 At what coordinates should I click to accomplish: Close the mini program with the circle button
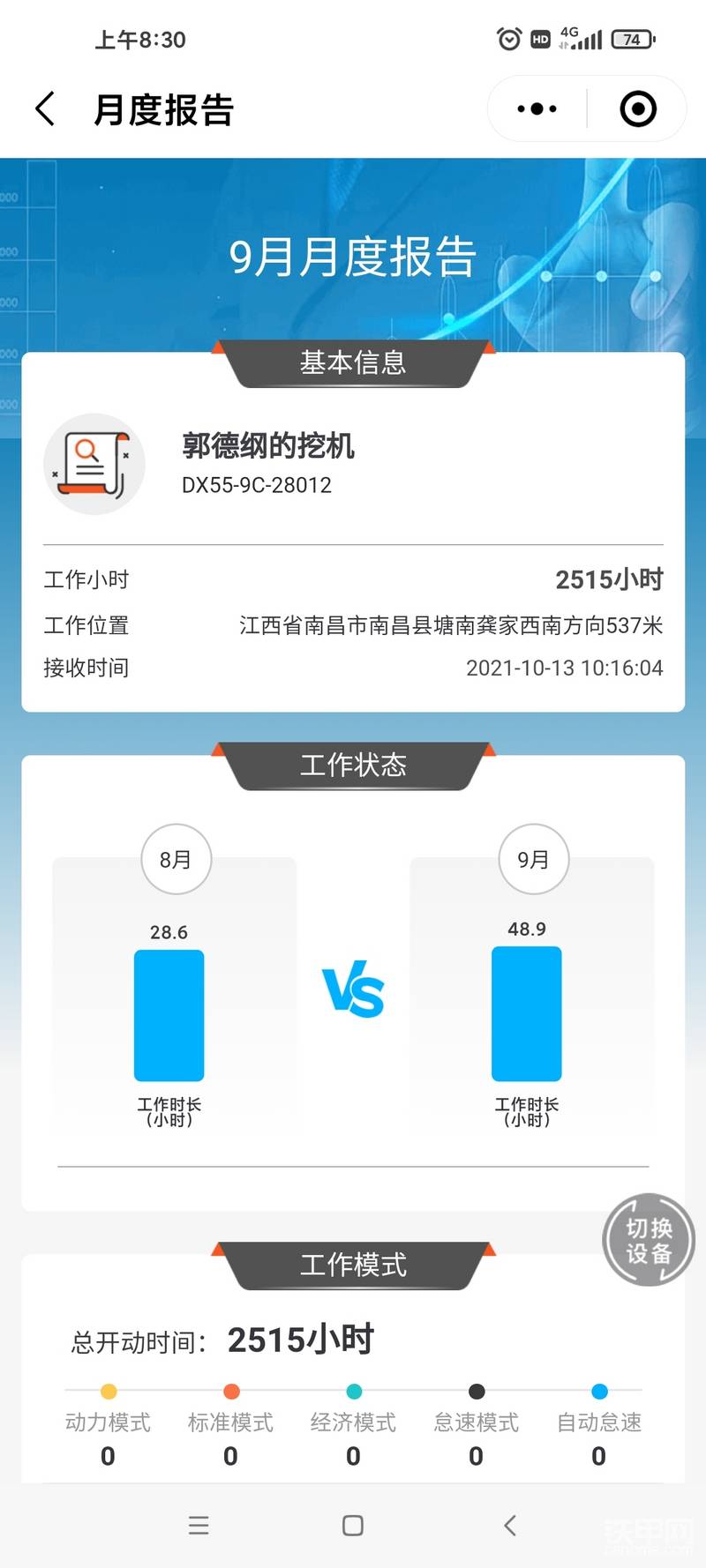pos(638,109)
